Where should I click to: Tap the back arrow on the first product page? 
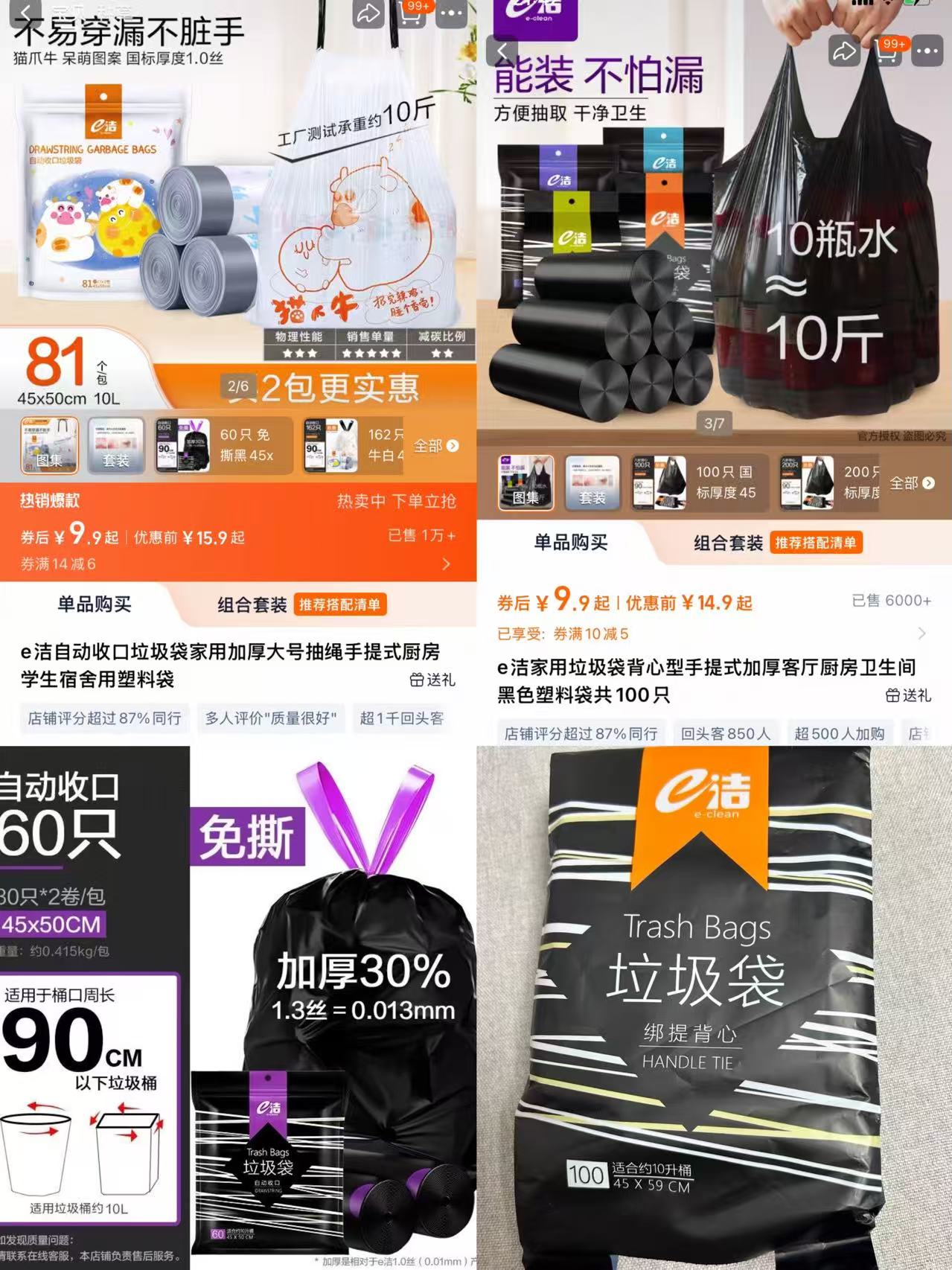click(27, 10)
